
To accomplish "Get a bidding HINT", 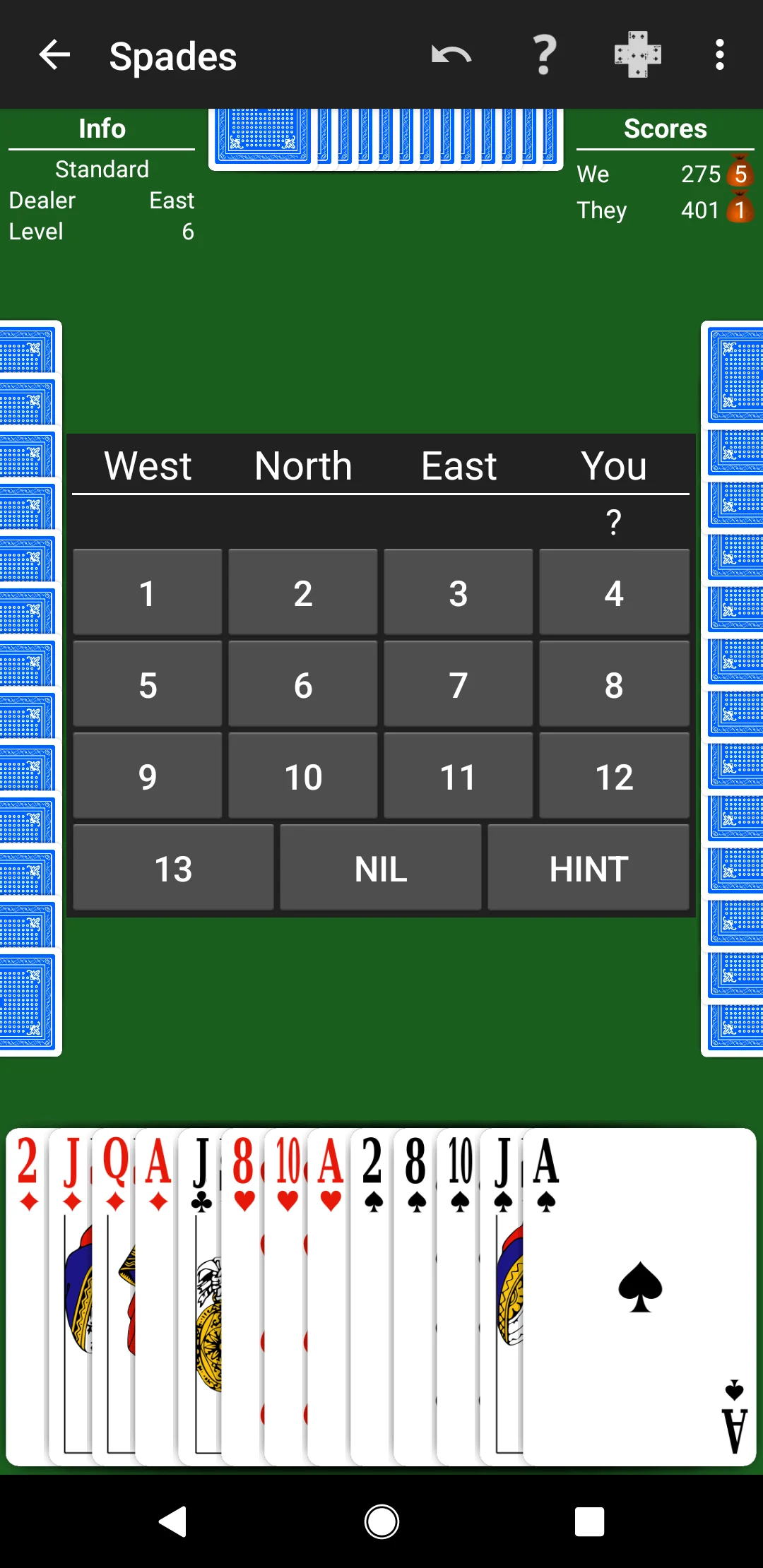I will (588, 868).
